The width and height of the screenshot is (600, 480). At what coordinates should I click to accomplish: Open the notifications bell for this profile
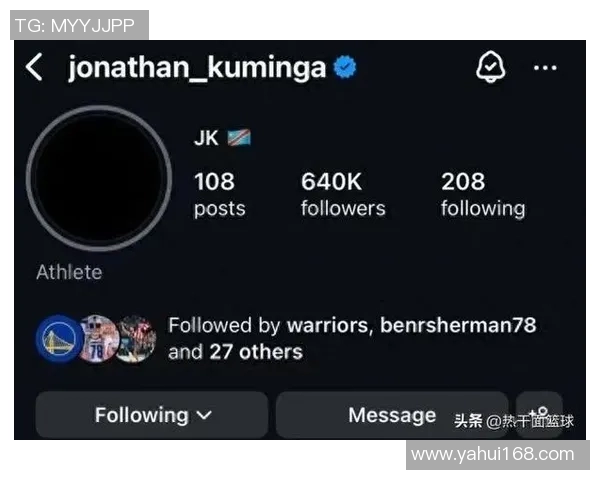pyautogui.click(x=490, y=67)
